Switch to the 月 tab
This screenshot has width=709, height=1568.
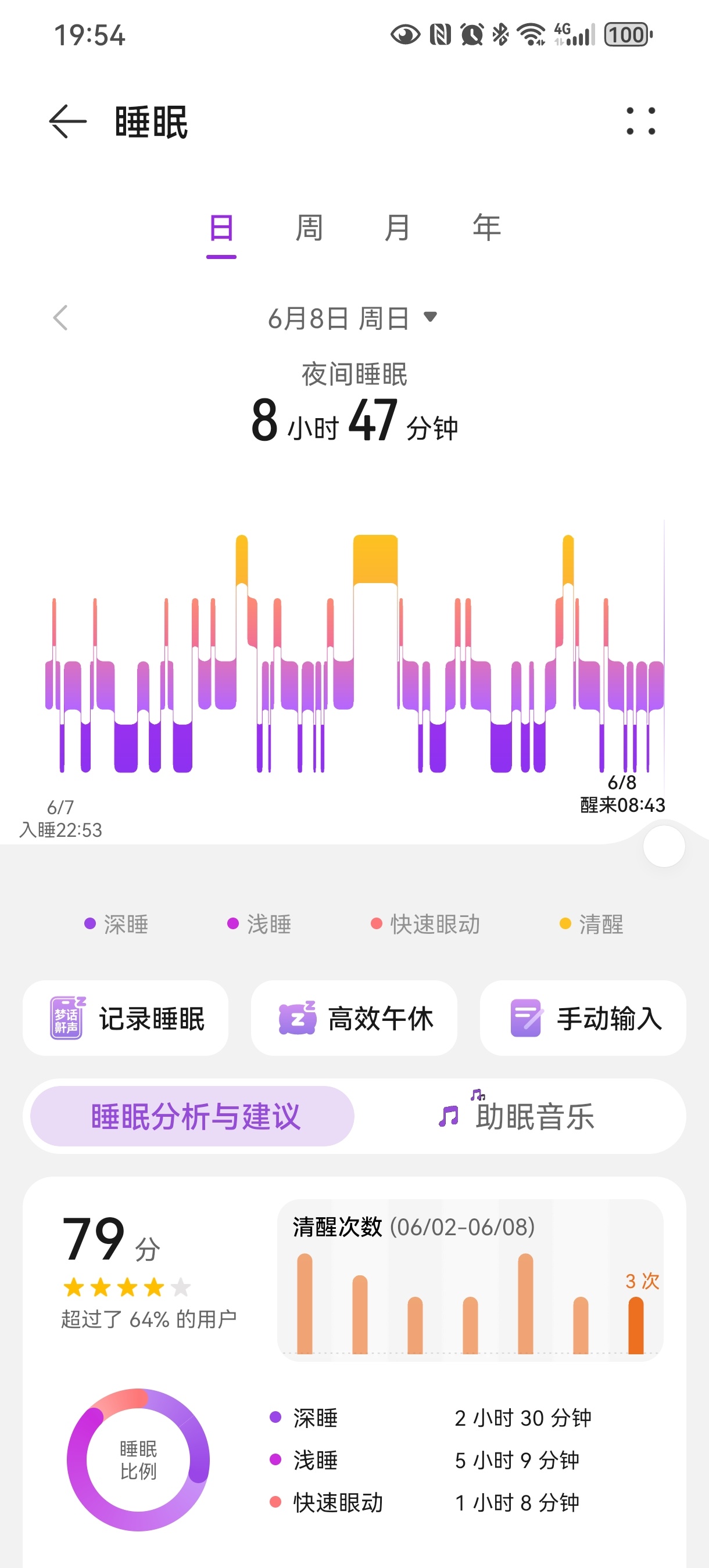pos(398,228)
